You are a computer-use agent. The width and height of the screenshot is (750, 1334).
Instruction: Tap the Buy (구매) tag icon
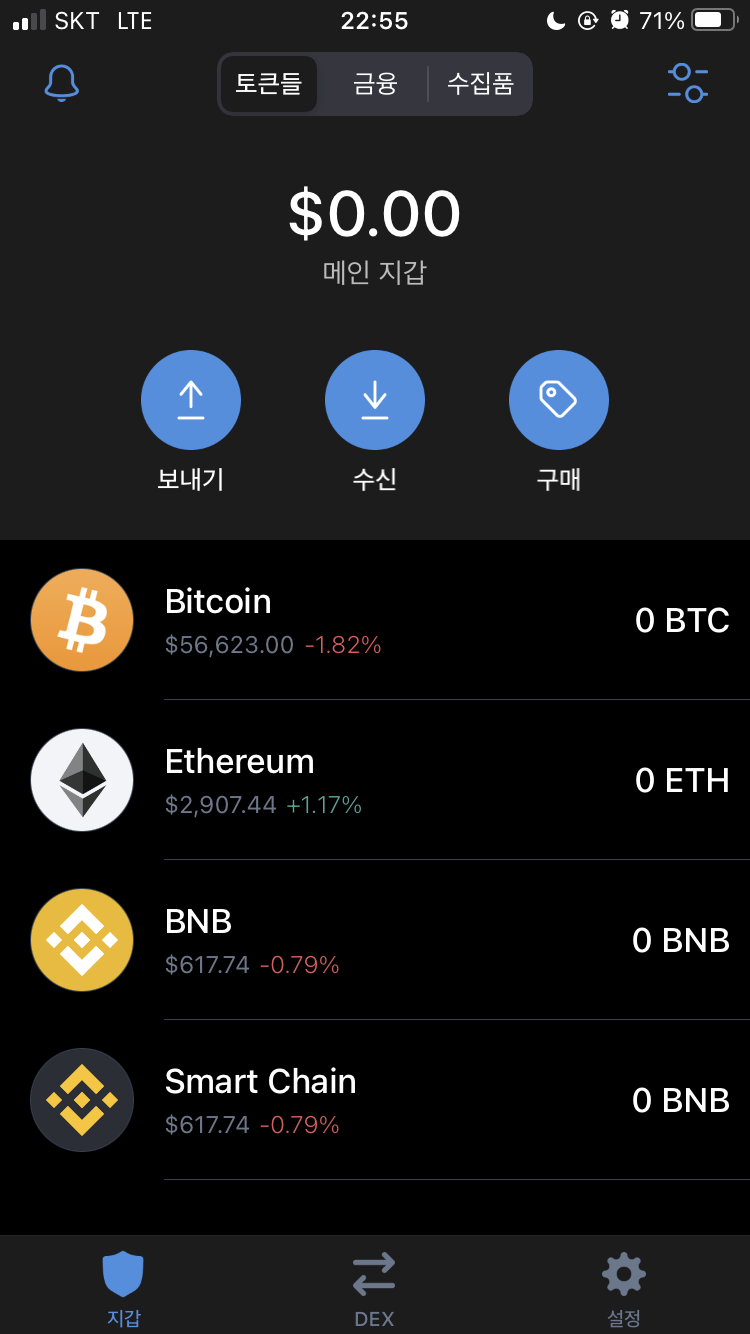559,399
